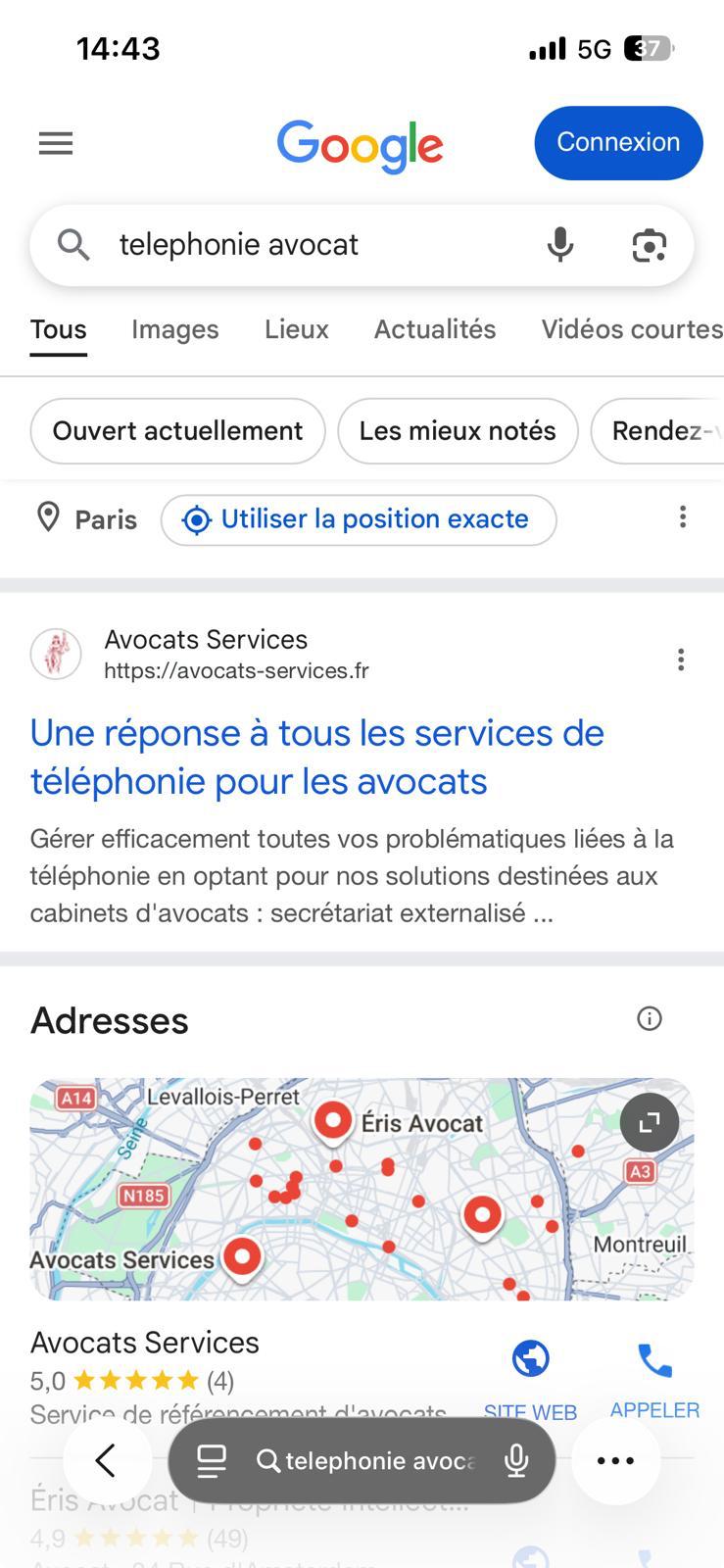Call Avocats Services
724x1568 pixels.
point(654,1374)
